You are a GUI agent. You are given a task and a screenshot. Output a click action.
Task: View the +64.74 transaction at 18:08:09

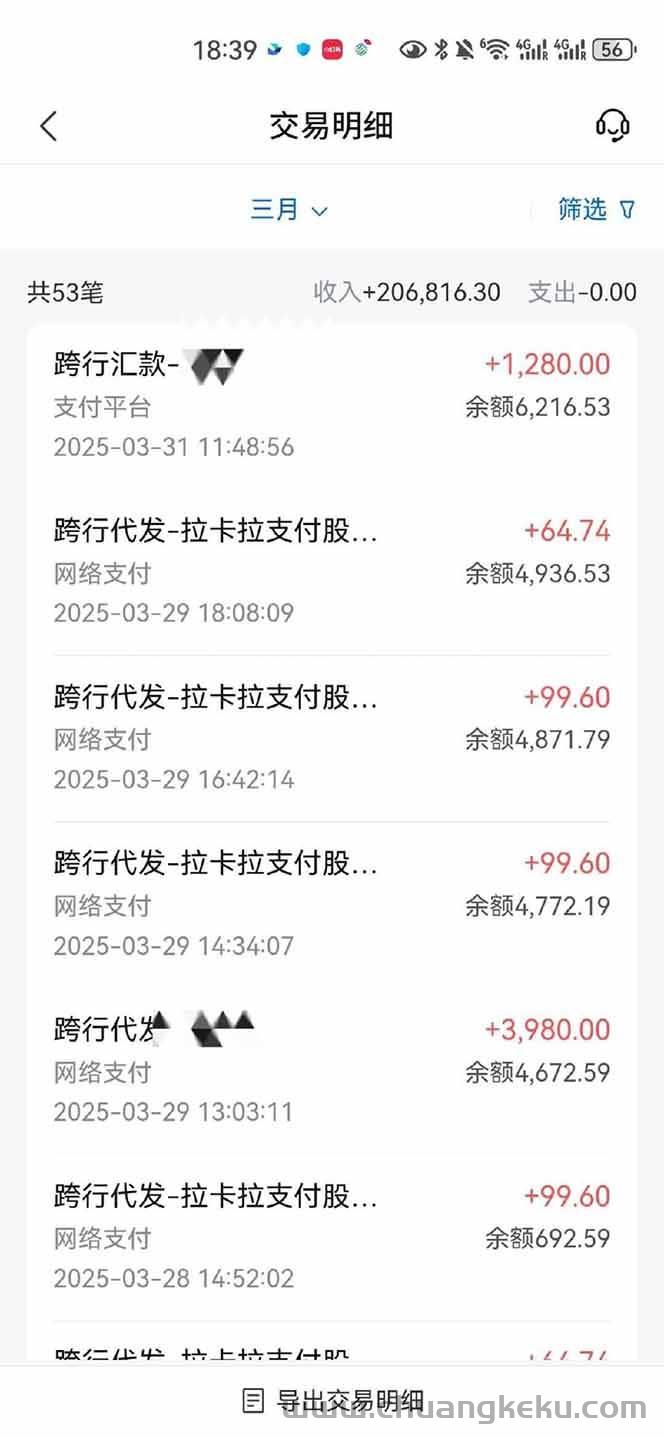coord(331,571)
